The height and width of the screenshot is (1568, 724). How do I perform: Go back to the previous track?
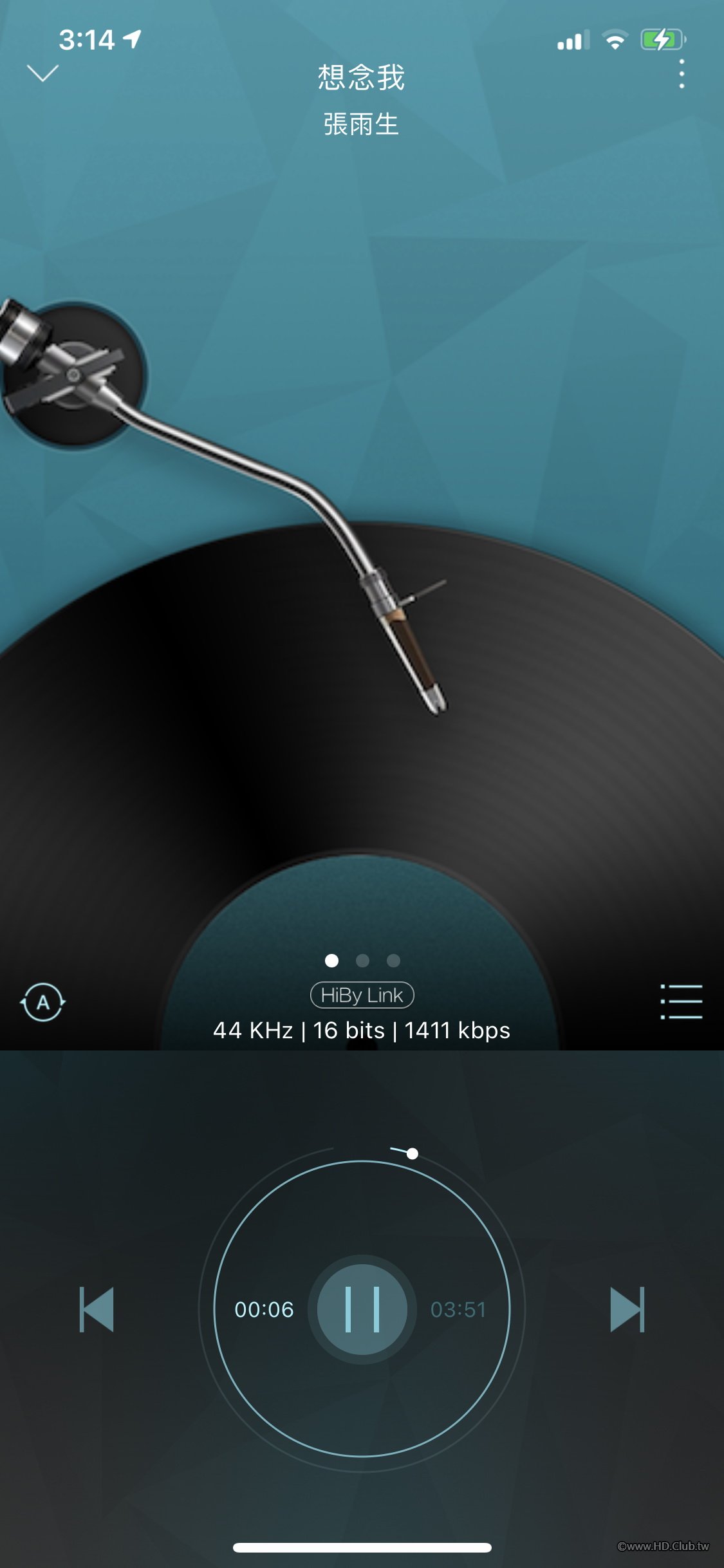[x=97, y=1309]
